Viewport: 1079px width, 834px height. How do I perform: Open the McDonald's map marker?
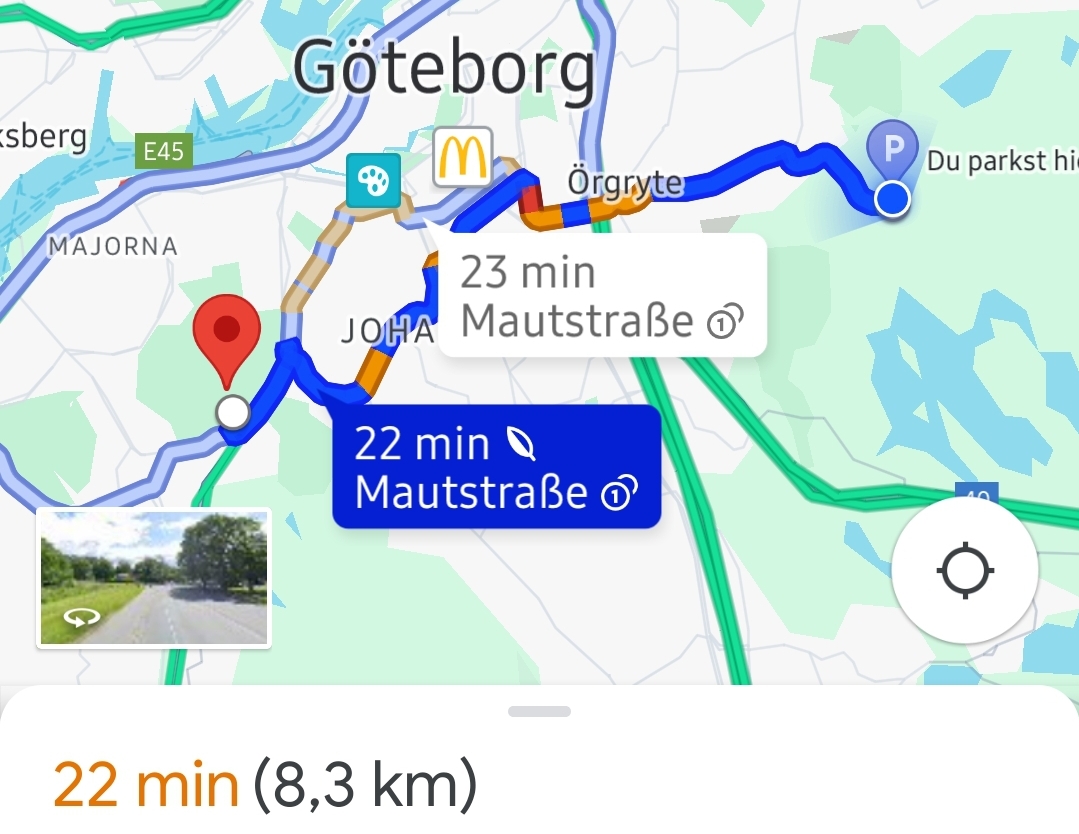[x=463, y=157]
